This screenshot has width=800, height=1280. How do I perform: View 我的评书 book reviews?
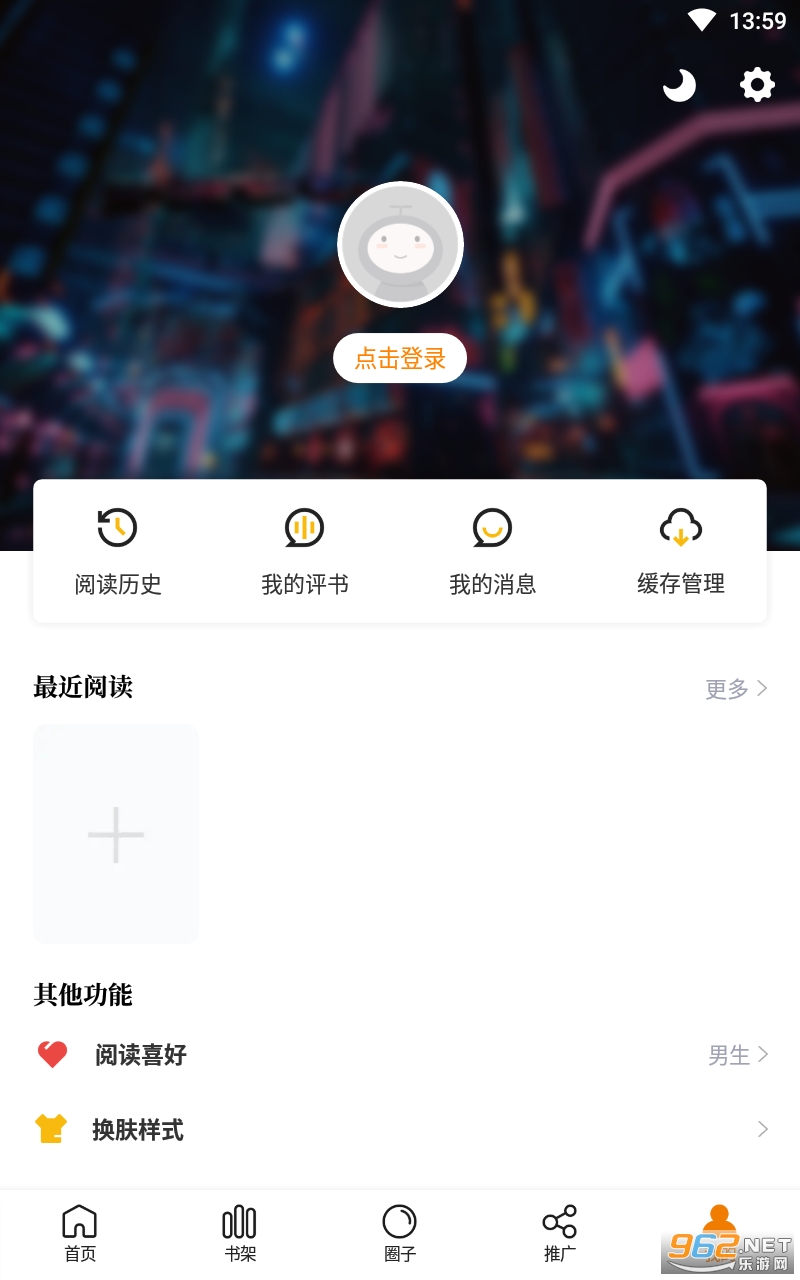point(305,551)
